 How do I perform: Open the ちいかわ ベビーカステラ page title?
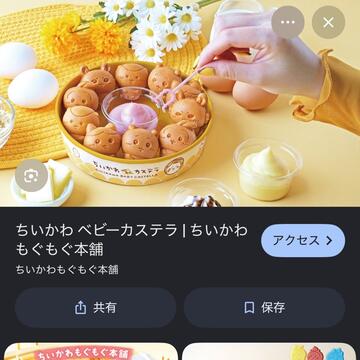click(x=132, y=240)
